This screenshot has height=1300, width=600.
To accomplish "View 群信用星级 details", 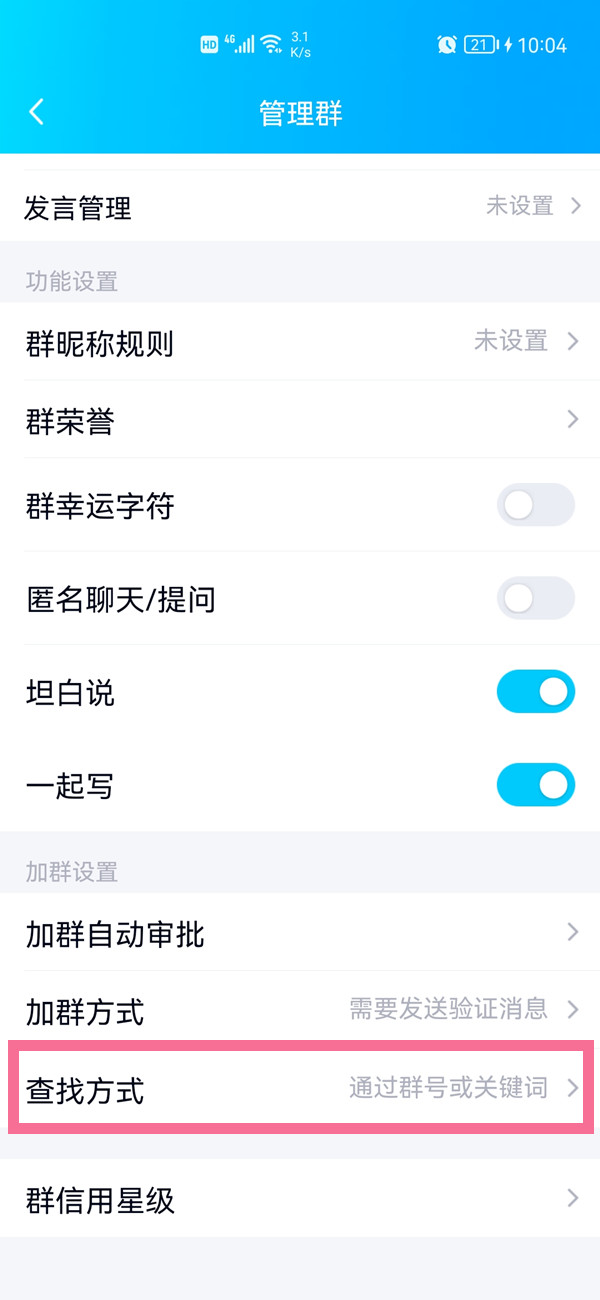I will 300,1199.
